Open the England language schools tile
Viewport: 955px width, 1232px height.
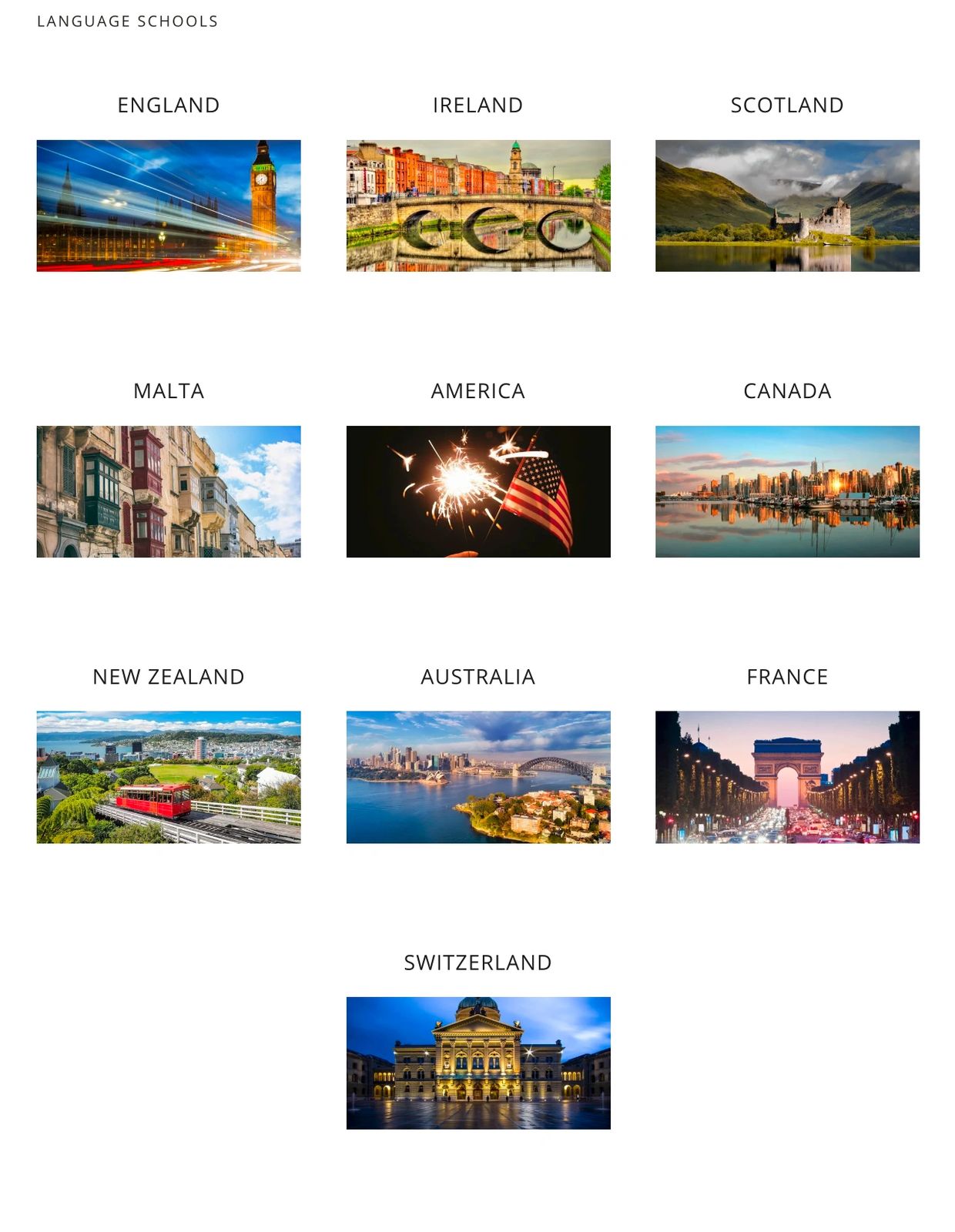pos(169,206)
